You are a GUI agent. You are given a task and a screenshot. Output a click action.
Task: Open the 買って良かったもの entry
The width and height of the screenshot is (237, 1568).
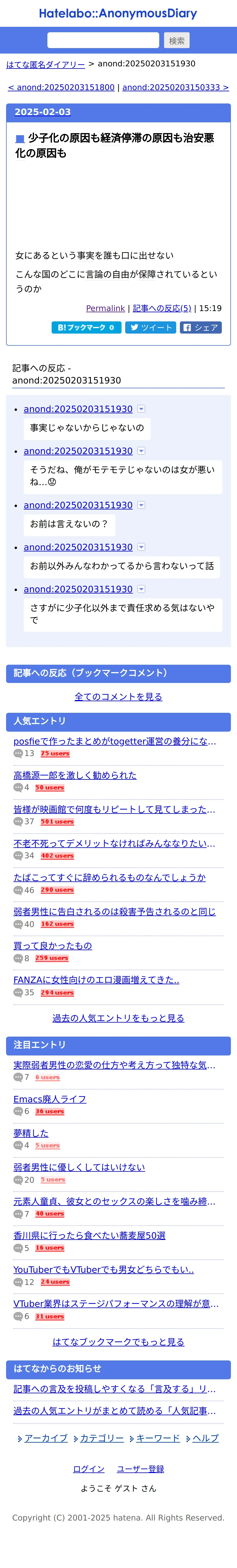(x=53, y=946)
